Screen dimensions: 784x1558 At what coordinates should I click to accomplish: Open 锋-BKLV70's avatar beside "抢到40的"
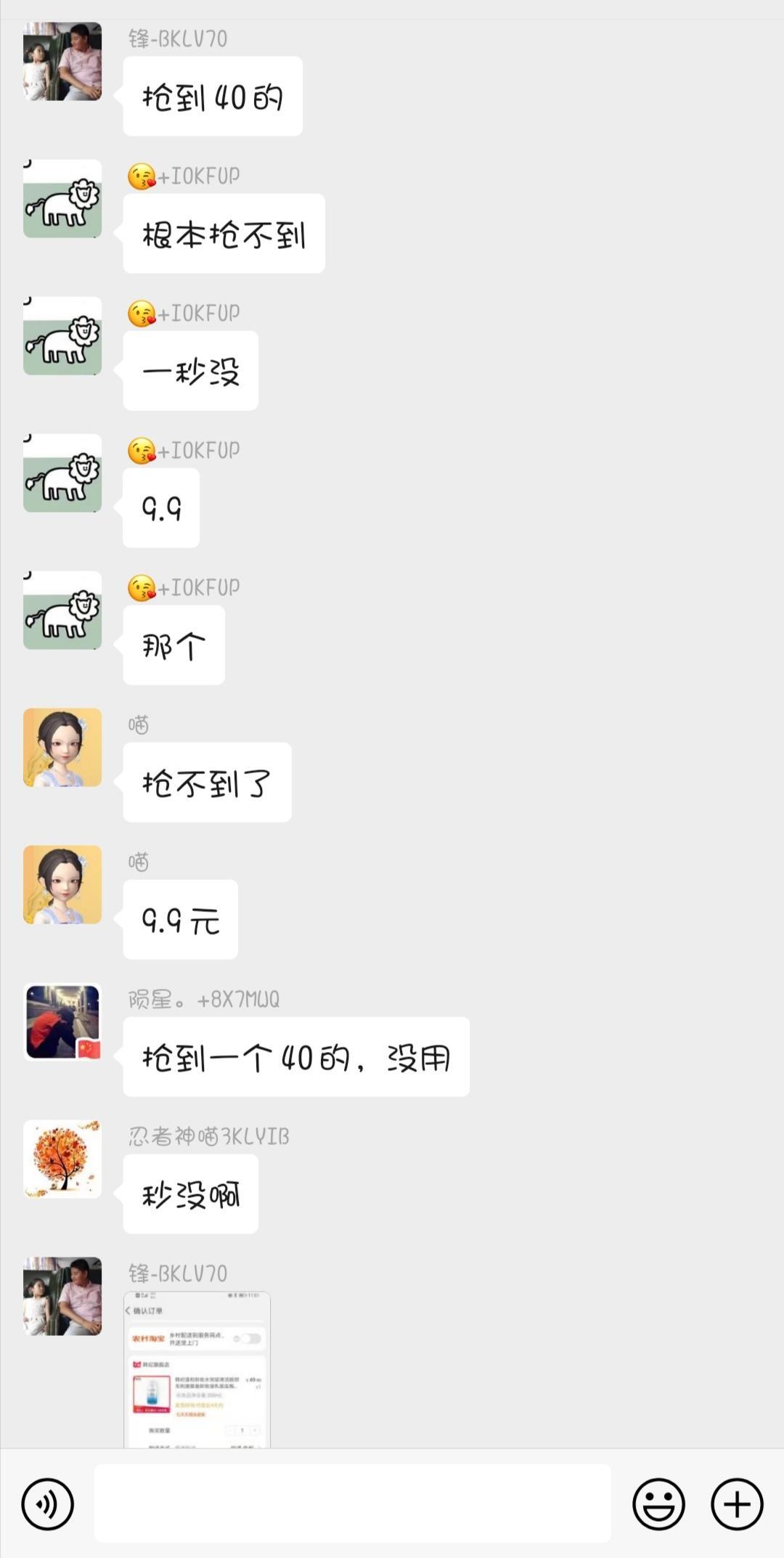coord(62,61)
